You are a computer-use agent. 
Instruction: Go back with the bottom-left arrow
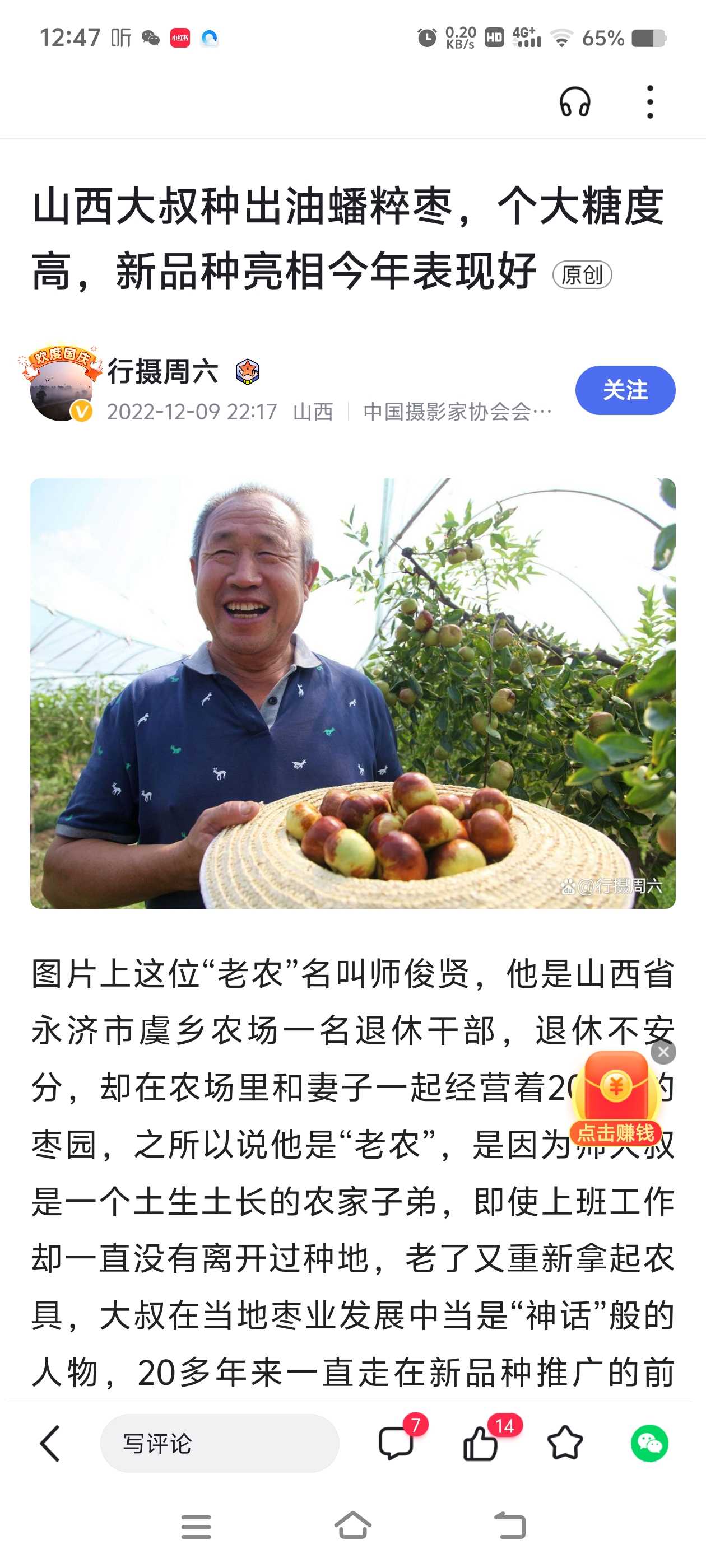[x=50, y=1443]
